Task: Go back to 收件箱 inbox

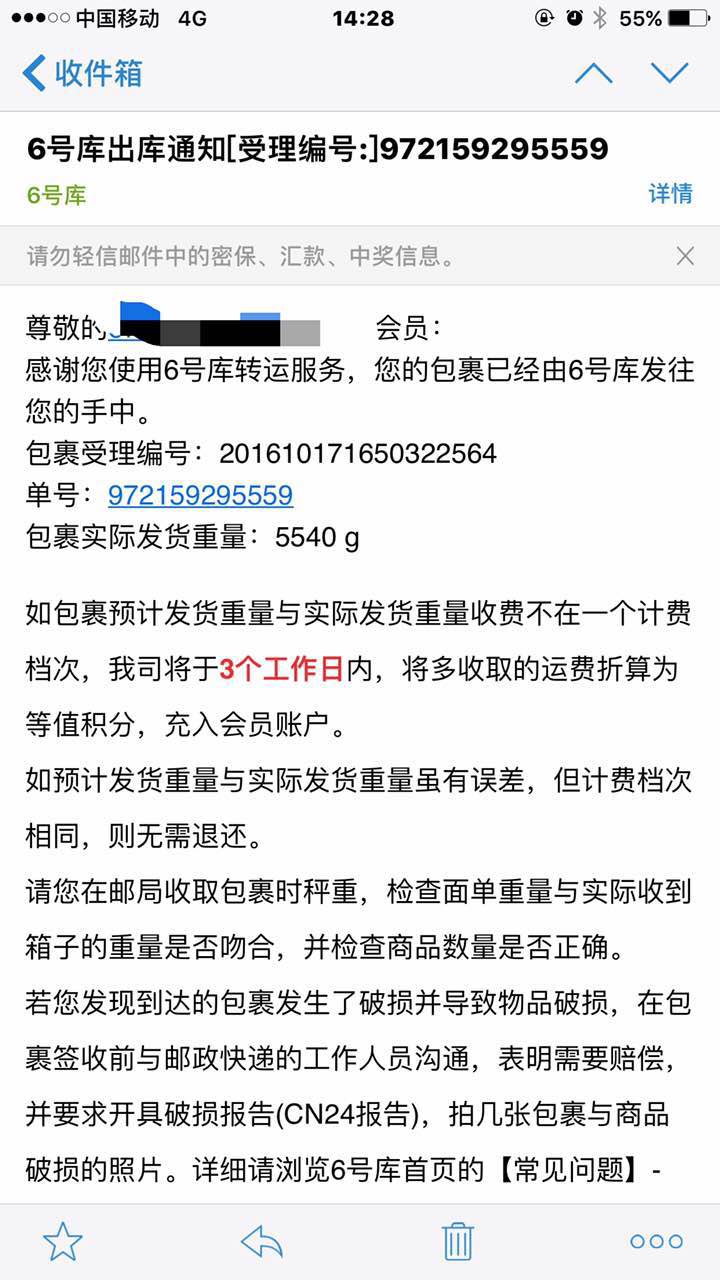Action: pyautogui.click(x=82, y=73)
